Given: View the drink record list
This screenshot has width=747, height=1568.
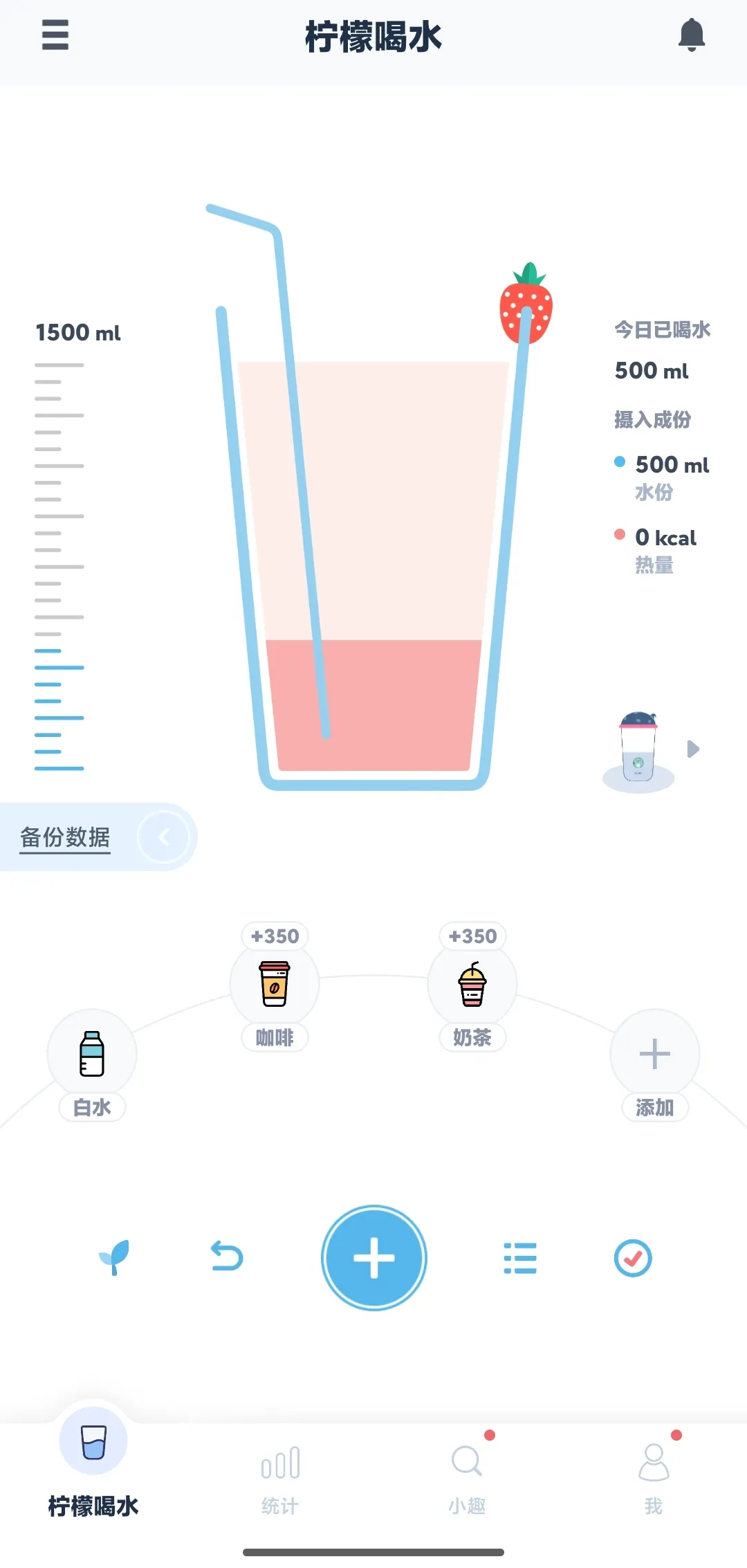Looking at the screenshot, I should [x=520, y=1257].
